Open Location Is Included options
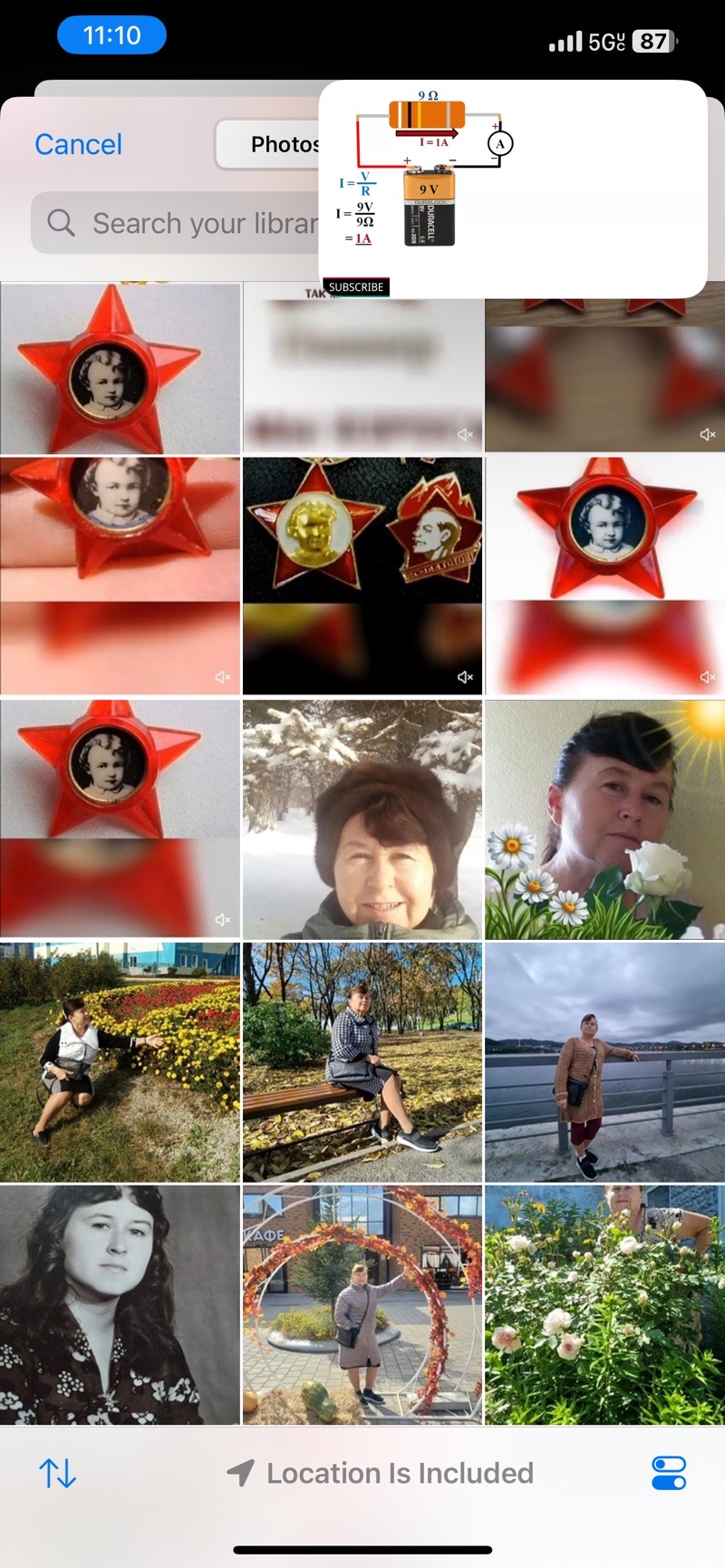Viewport: 725px width, 1568px height. [381, 1474]
